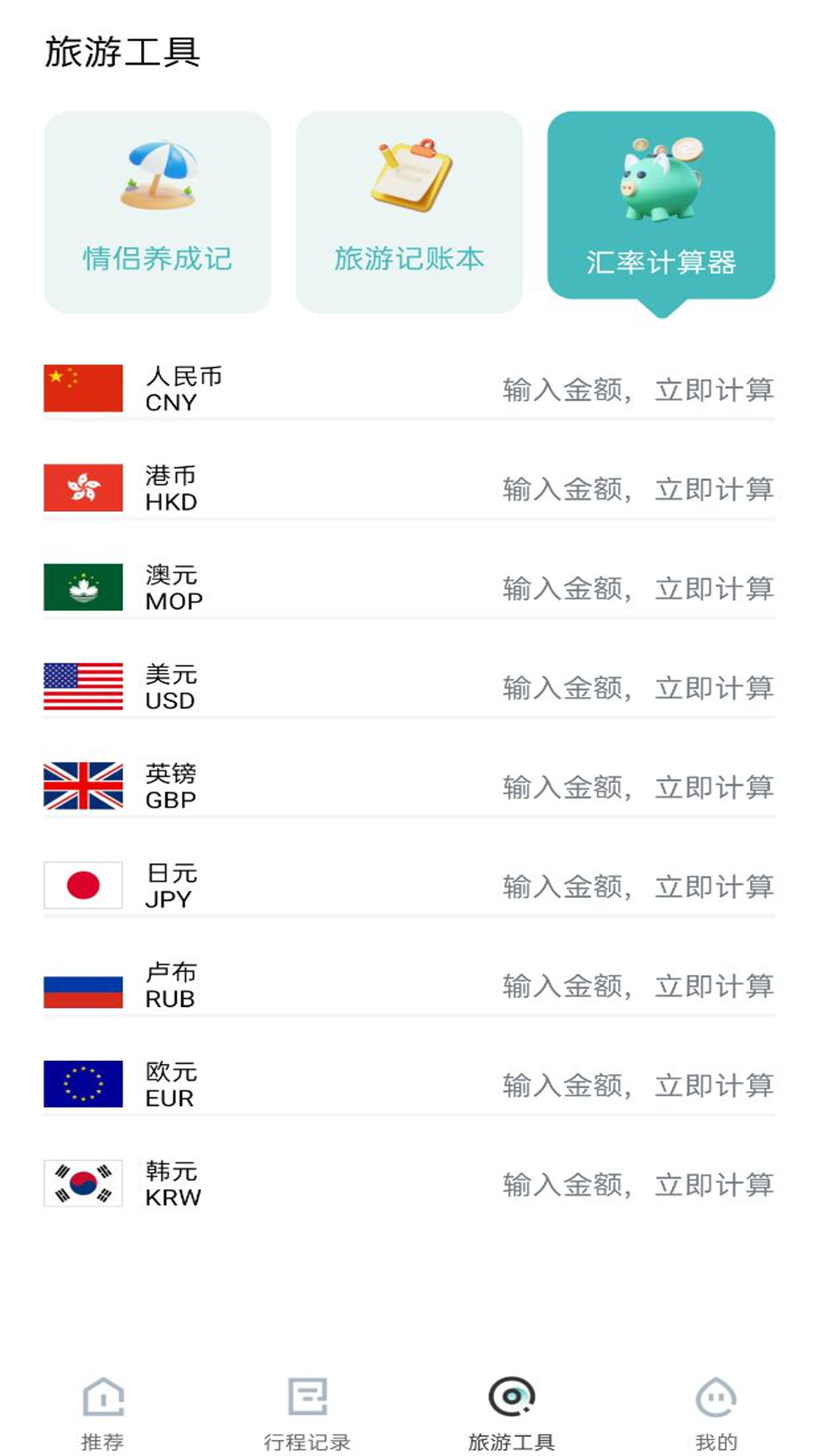Open the 情侣养成记 tool card
Screen dimensions: 819x1456
(157, 212)
